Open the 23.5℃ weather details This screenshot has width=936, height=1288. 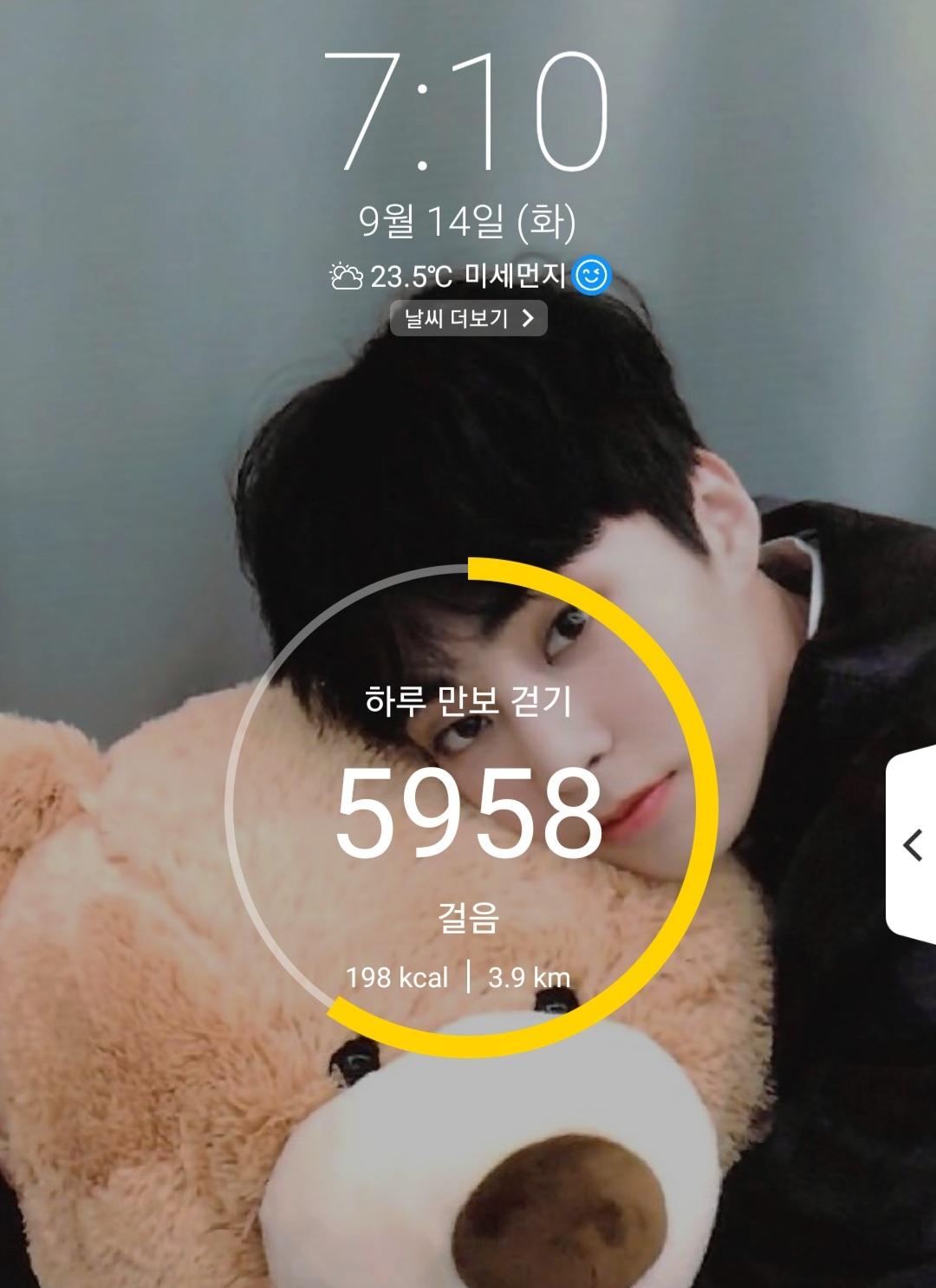tap(411, 277)
